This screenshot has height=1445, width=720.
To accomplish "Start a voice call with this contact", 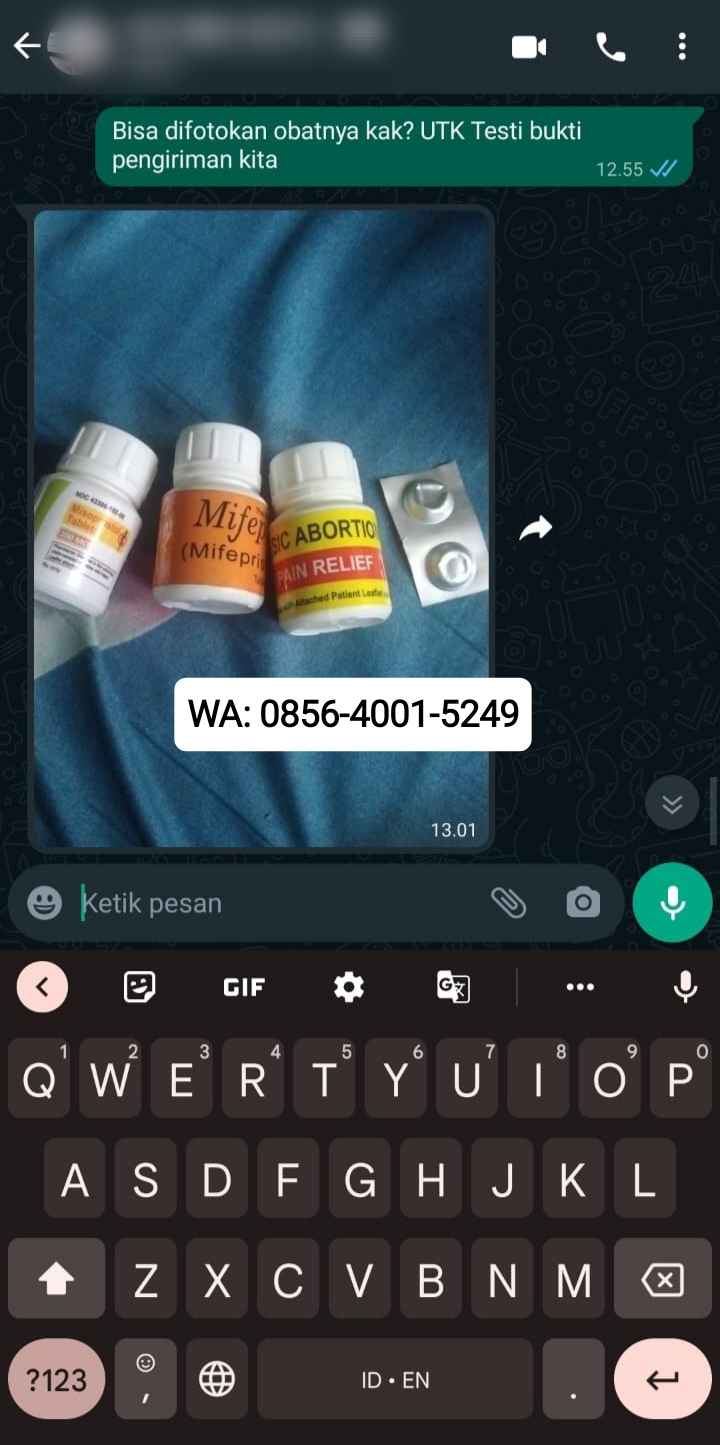I will pos(610,46).
